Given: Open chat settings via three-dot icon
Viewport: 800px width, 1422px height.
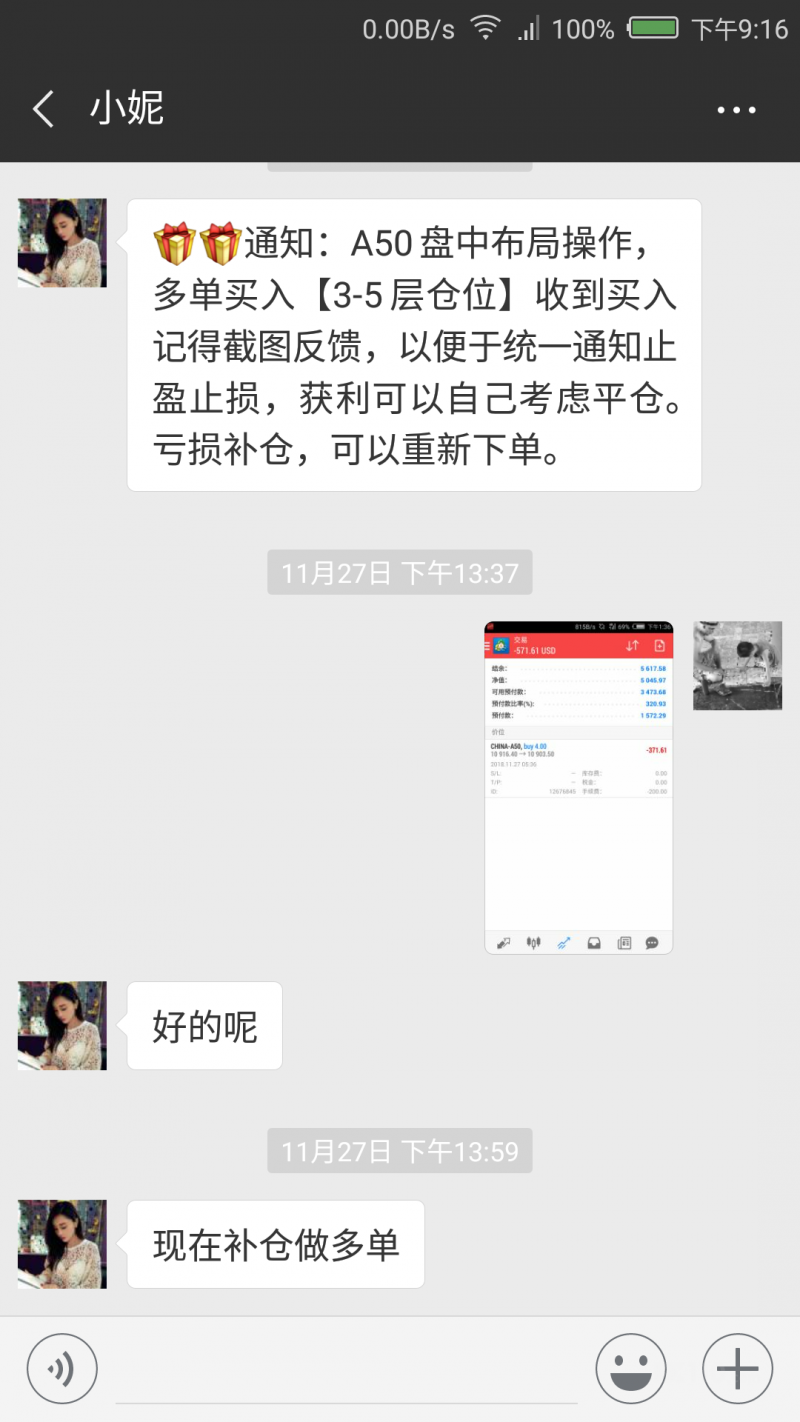Looking at the screenshot, I should coord(736,110).
